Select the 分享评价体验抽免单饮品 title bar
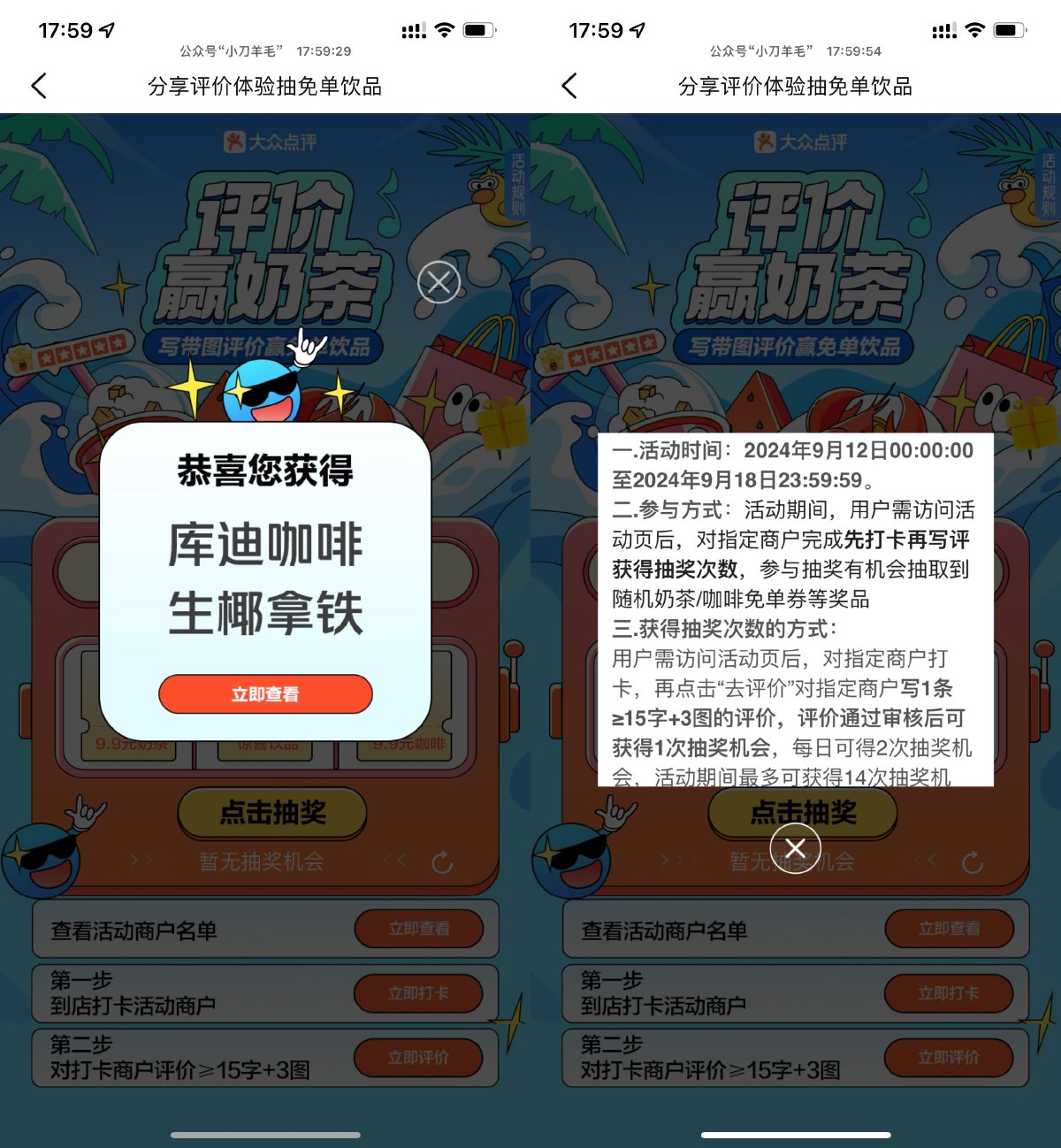The width and height of the screenshot is (1061, 1148). click(x=265, y=87)
